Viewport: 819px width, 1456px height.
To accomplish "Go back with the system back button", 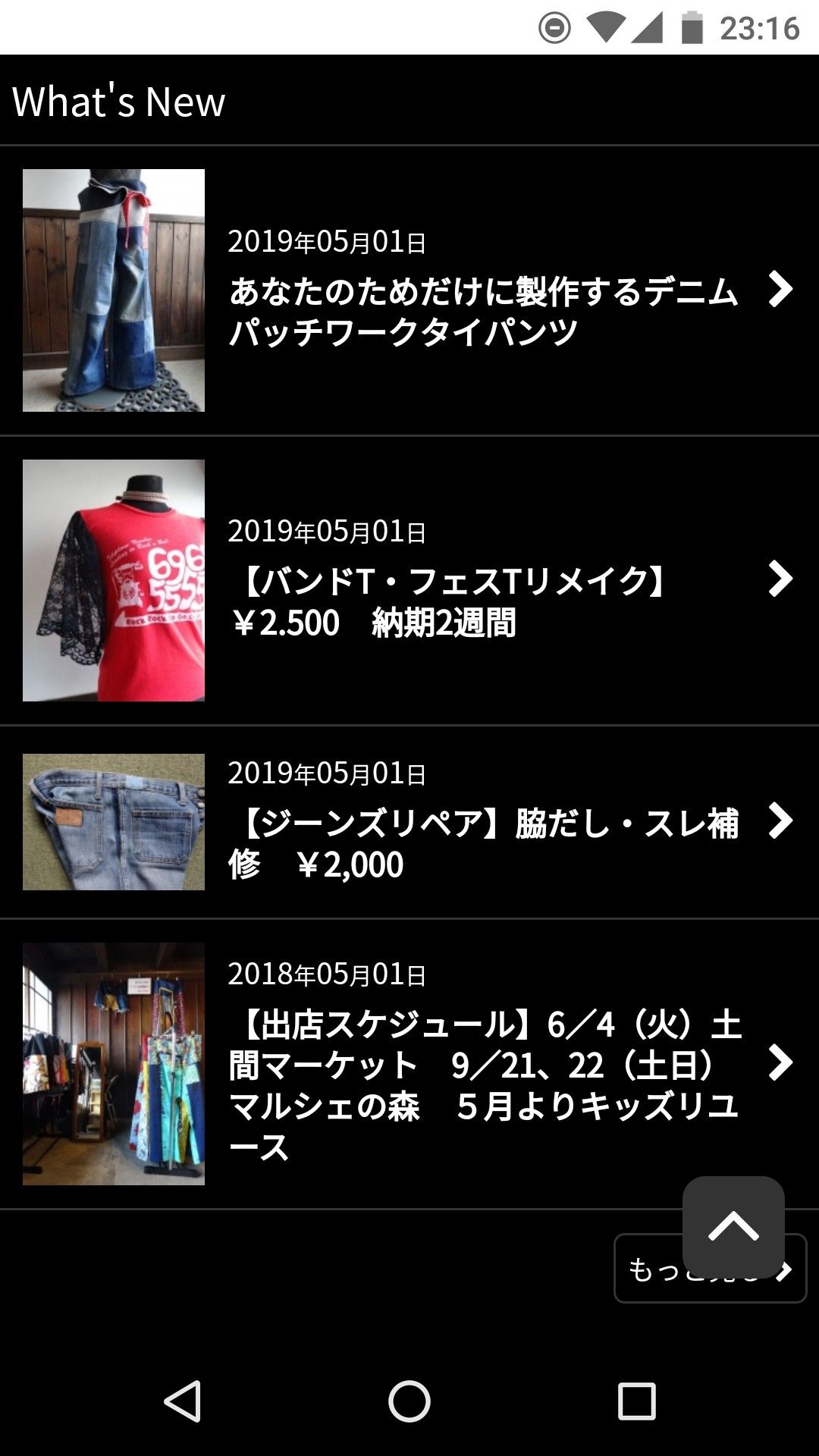I will [183, 1401].
